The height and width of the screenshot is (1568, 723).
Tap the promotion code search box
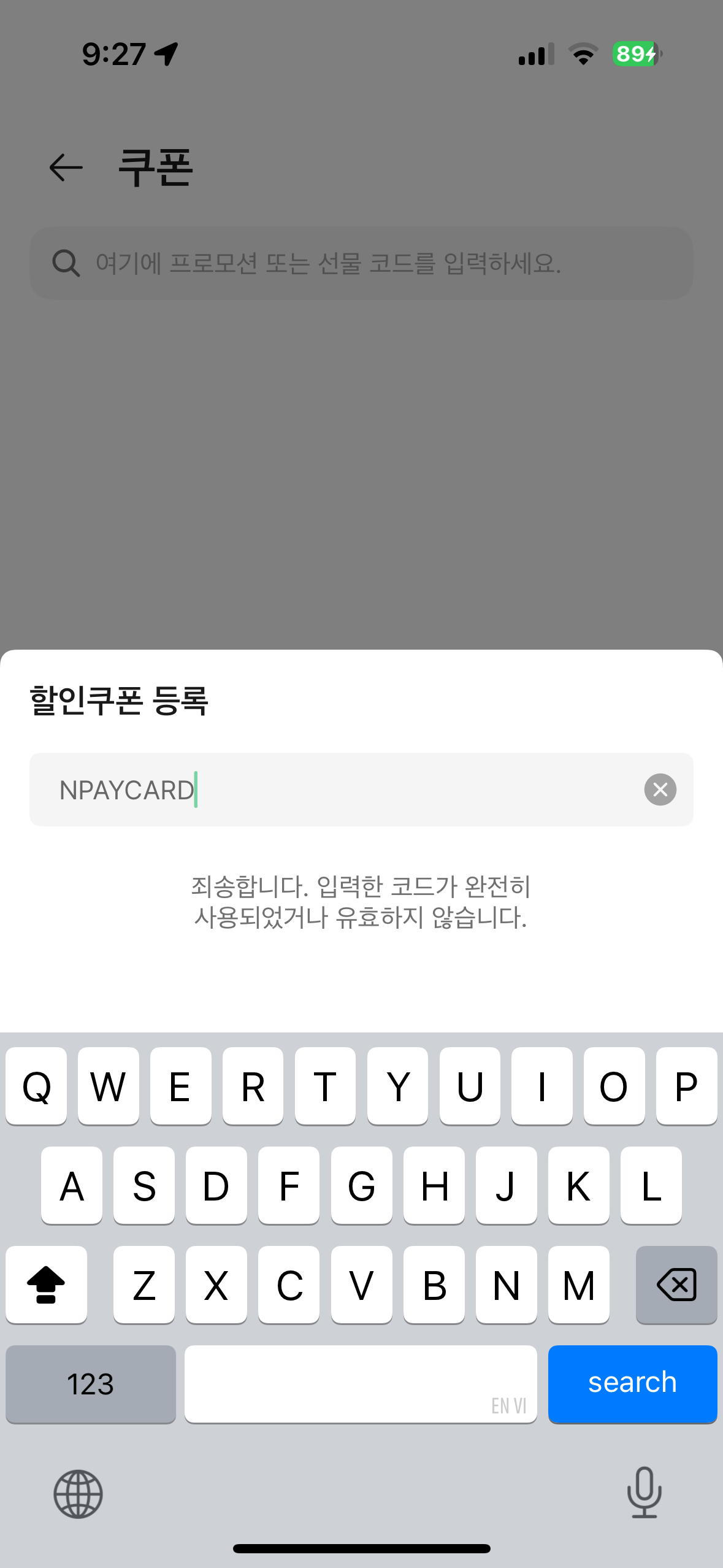361,263
